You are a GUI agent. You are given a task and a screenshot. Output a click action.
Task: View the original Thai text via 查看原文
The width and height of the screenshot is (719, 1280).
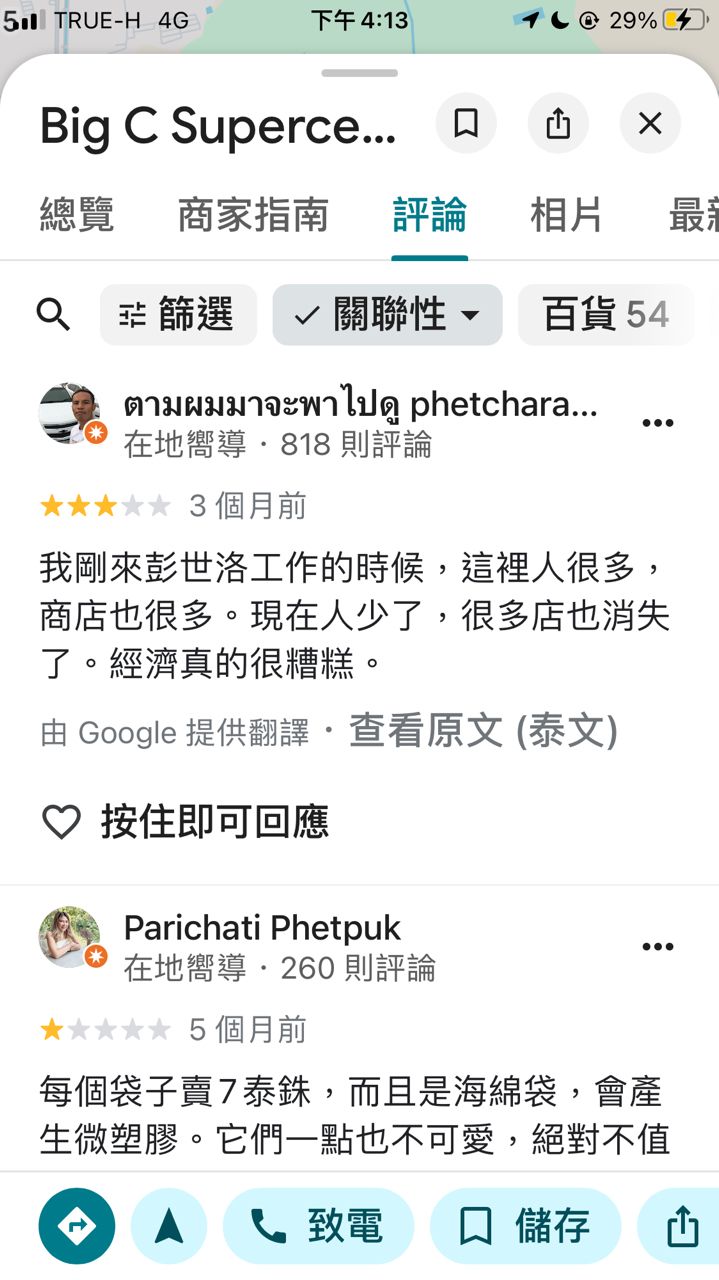[x=483, y=732]
